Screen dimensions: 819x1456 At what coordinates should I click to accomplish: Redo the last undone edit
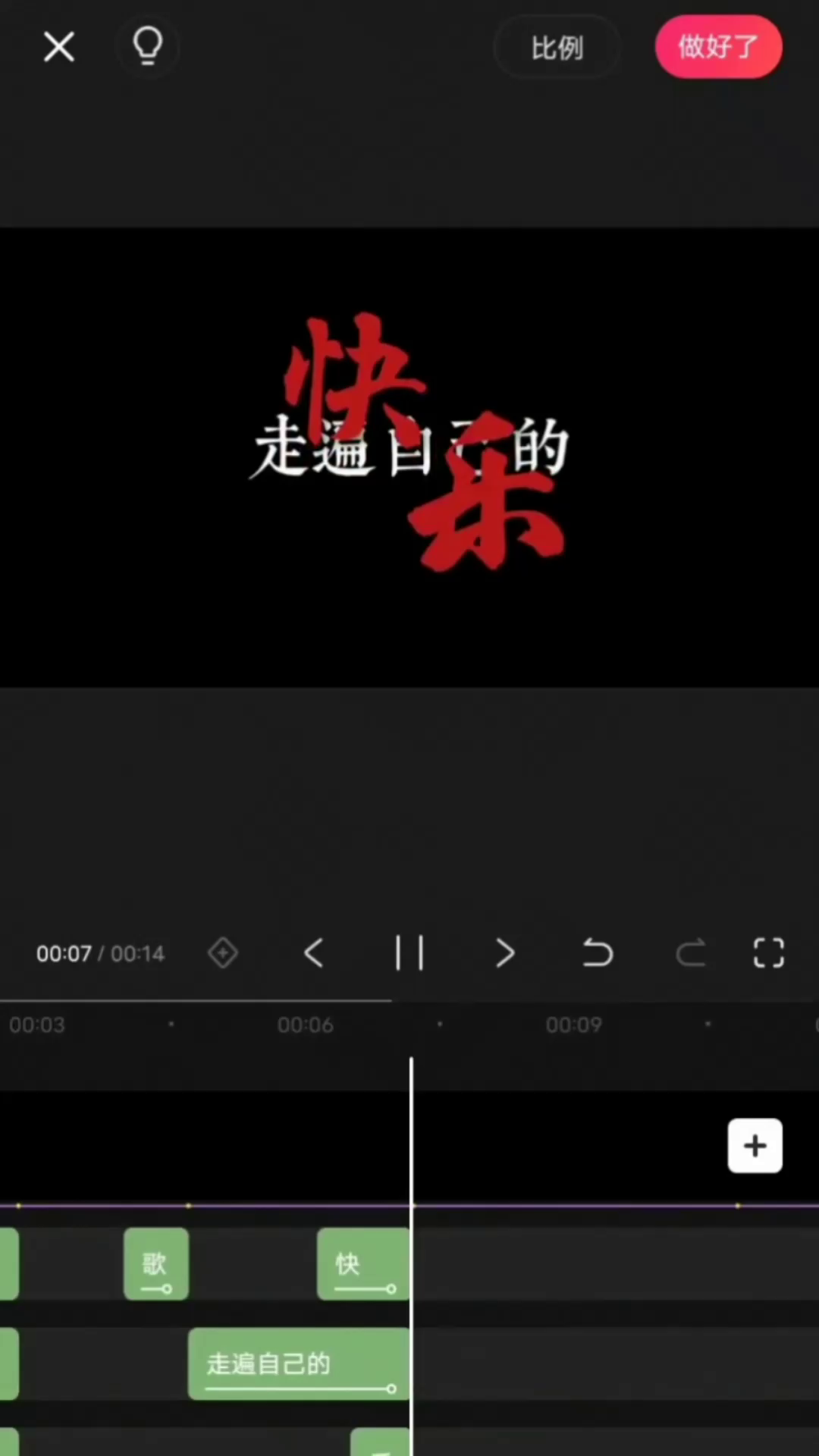(691, 953)
